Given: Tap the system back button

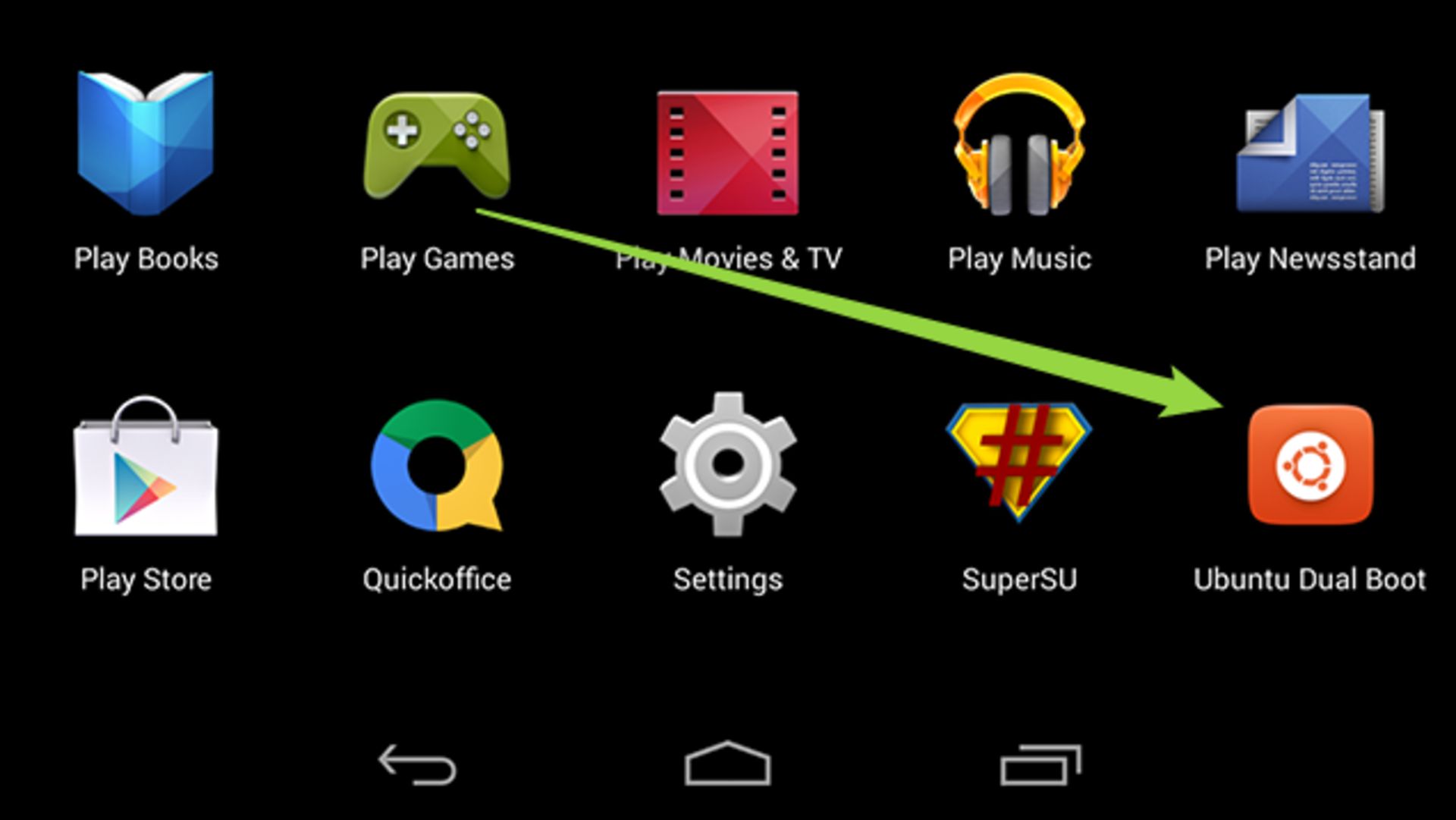Looking at the screenshot, I should pos(418,764).
